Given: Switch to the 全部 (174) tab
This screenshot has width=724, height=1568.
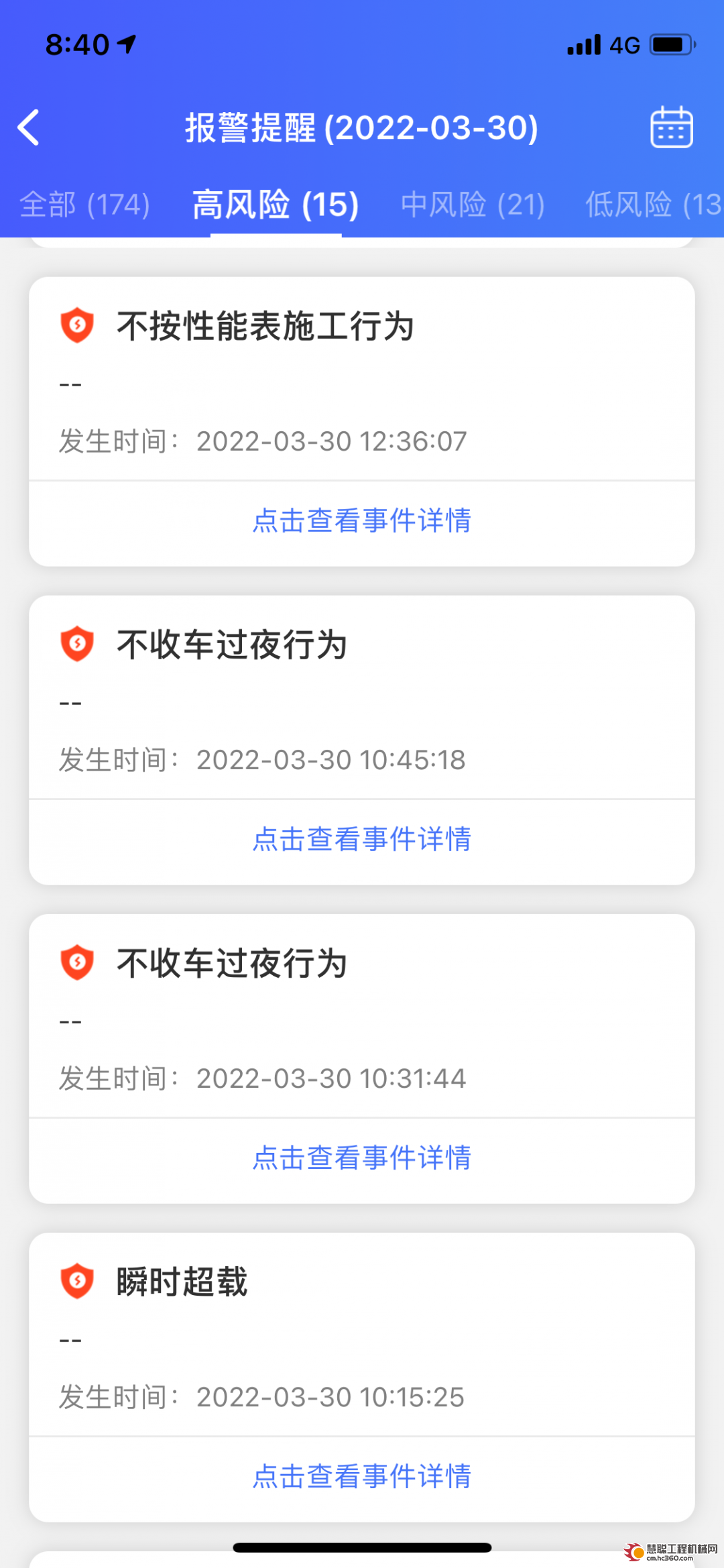Looking at the screenshot, I should [84, 205].
